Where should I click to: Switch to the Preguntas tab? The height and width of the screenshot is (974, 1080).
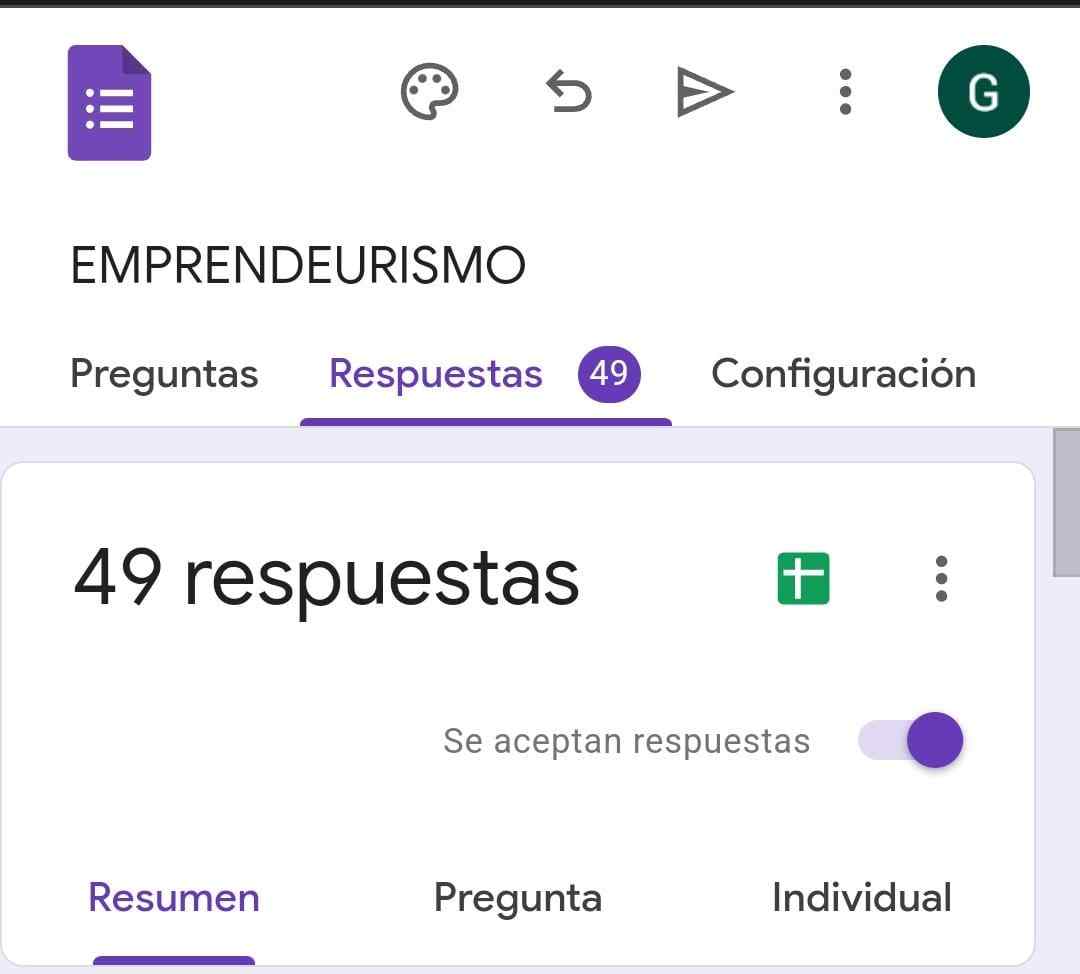click(x=164, y=374)
